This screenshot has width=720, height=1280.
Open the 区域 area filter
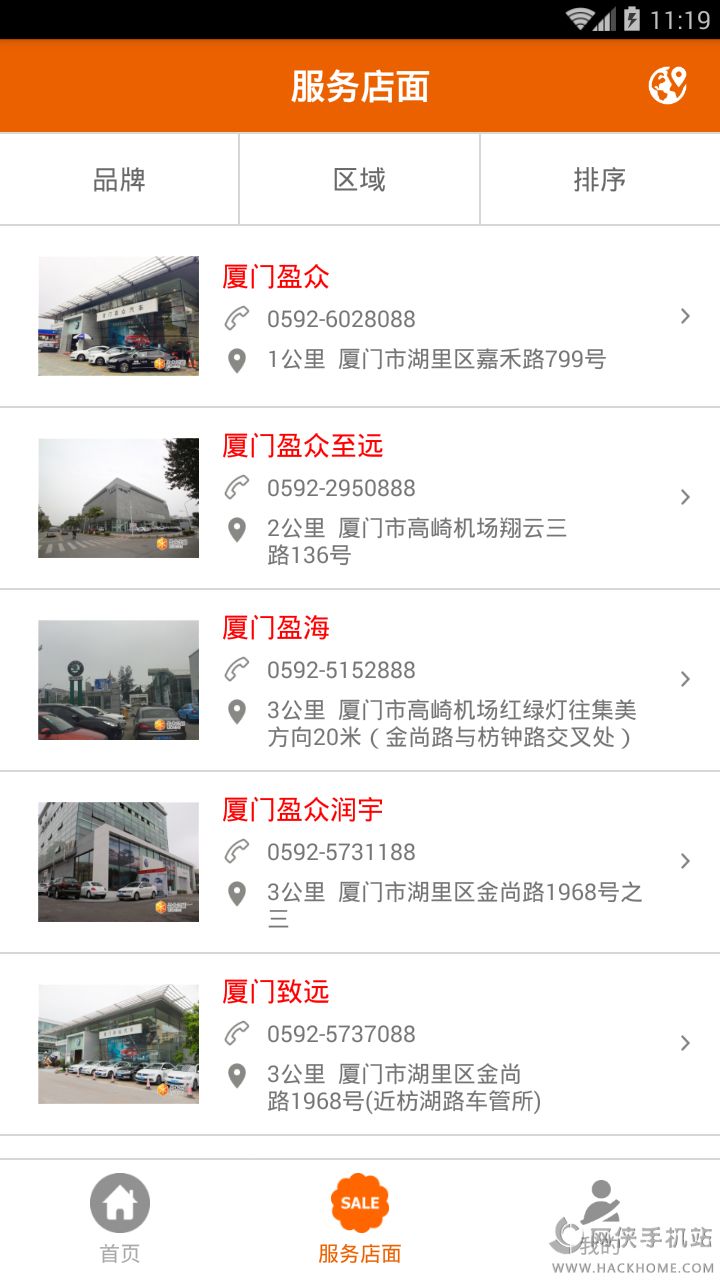coord(359,180)
